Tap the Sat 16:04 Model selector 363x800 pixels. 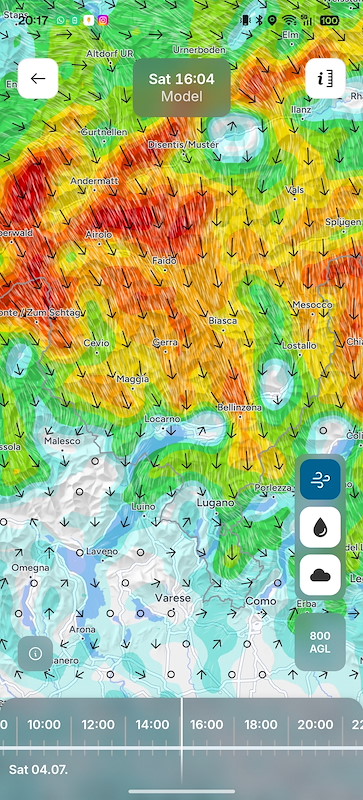pos(182,87)
